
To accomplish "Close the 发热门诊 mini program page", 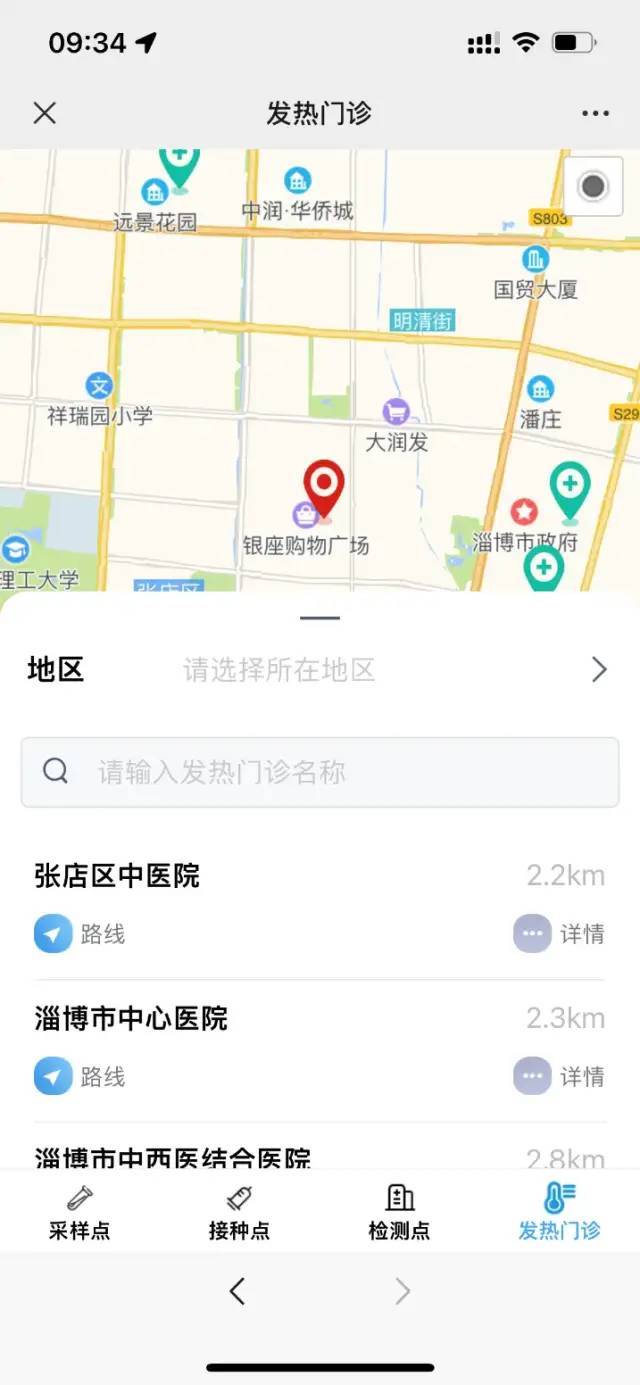I will [x=45, y=113].
